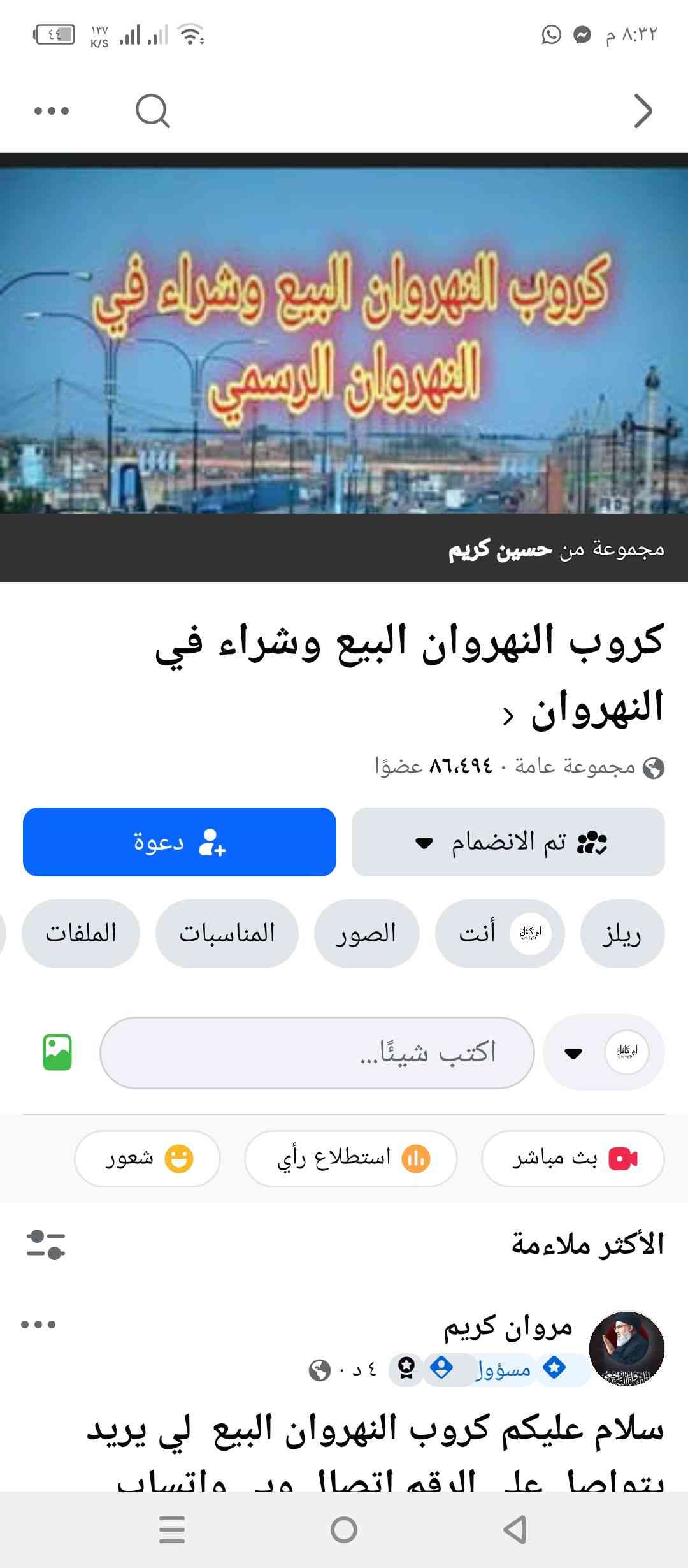Open the group search icon
The image size is (688, 1568).
pyautogui.click(x=153, y=111)
